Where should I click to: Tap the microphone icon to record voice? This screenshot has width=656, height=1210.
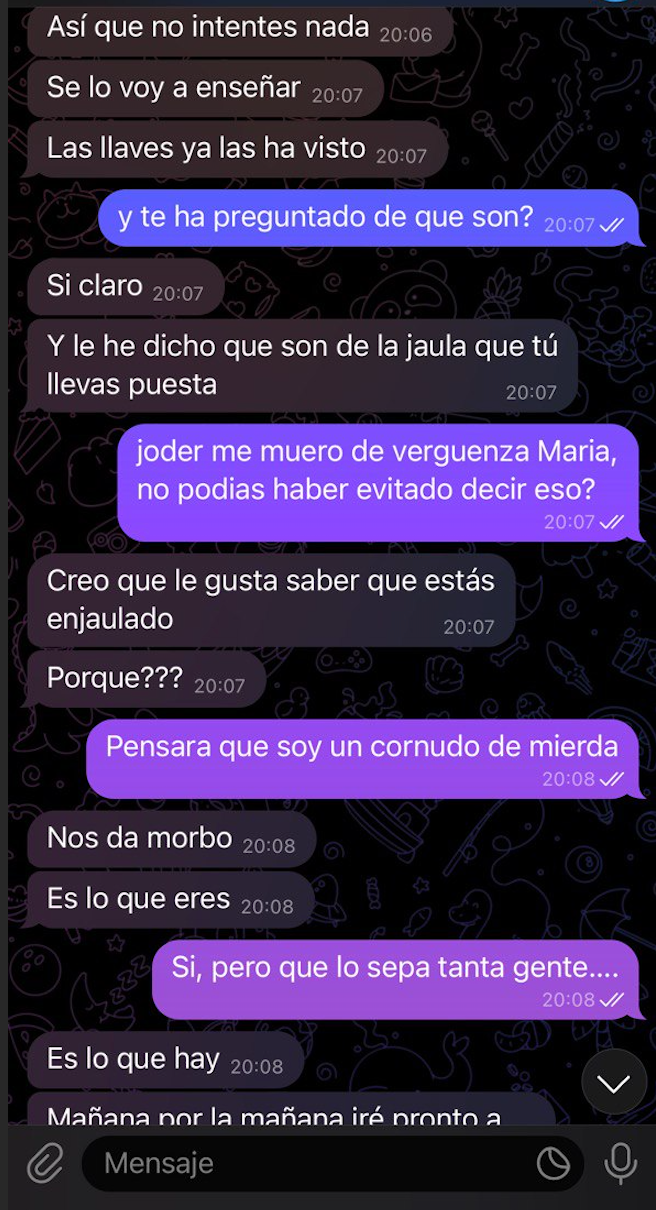click(620, 1163)
